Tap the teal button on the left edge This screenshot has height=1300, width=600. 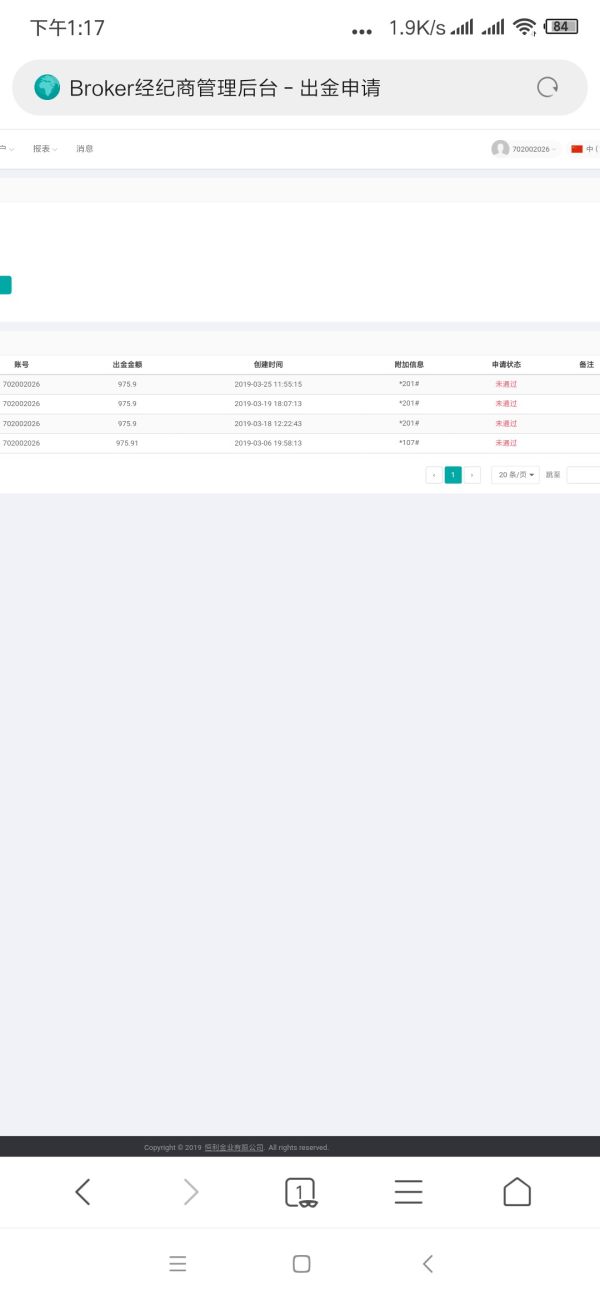(x=5, y=285)
